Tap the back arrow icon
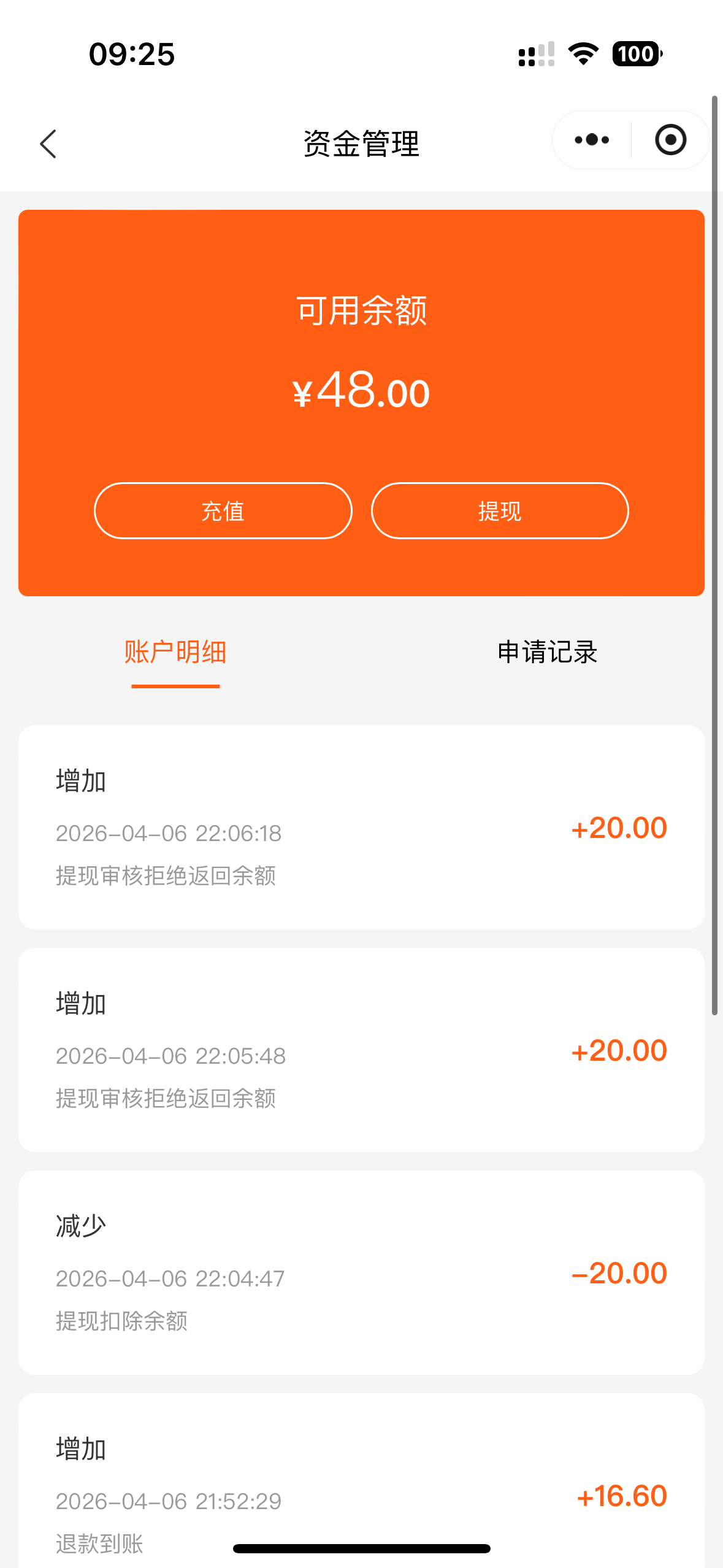The width and height of the screenshot is (723, 1568). click(x=48, y=144)
